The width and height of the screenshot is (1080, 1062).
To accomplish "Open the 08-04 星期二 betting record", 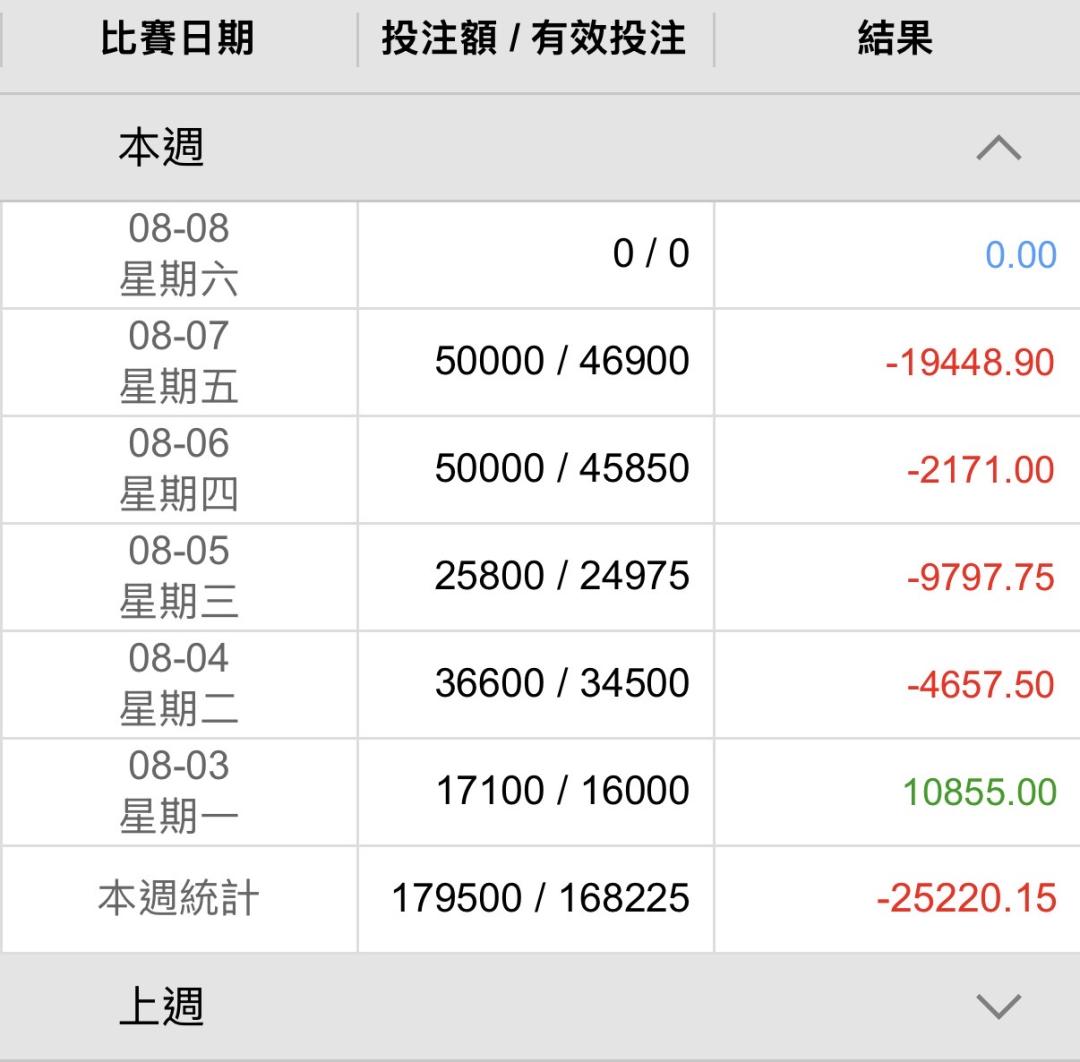I will click(x=540, y=685).
